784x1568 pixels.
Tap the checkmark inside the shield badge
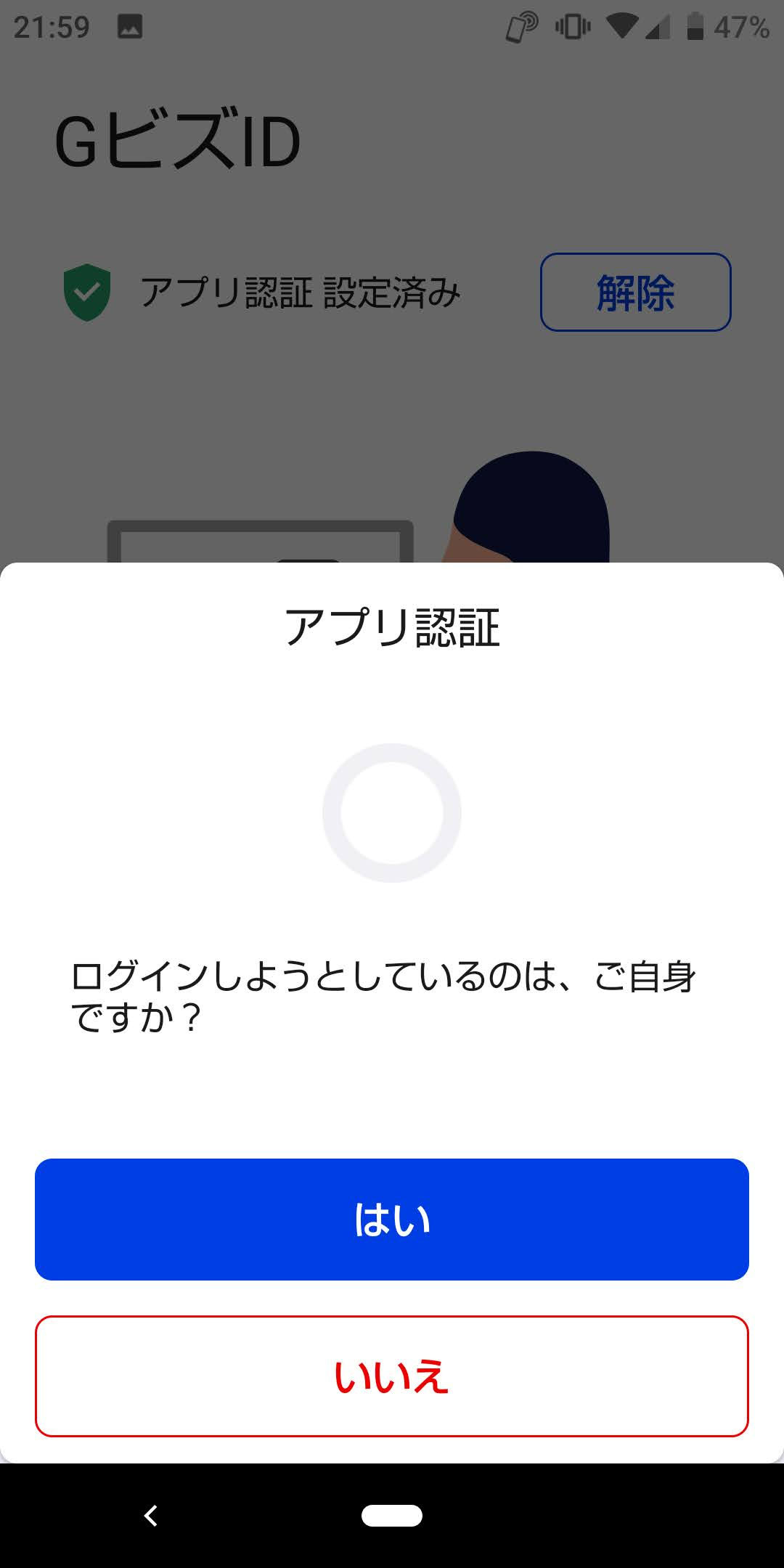(87, 292)
